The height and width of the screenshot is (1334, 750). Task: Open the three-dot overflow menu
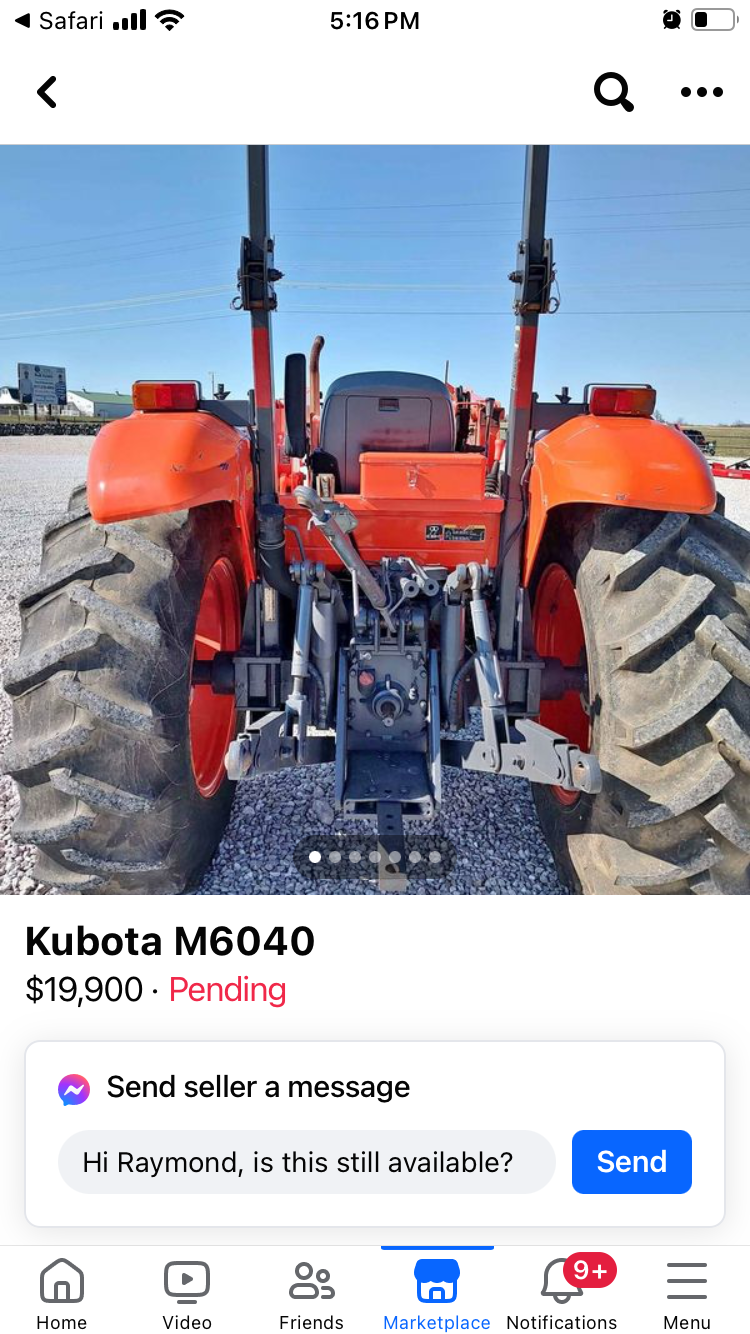point(701,92)
